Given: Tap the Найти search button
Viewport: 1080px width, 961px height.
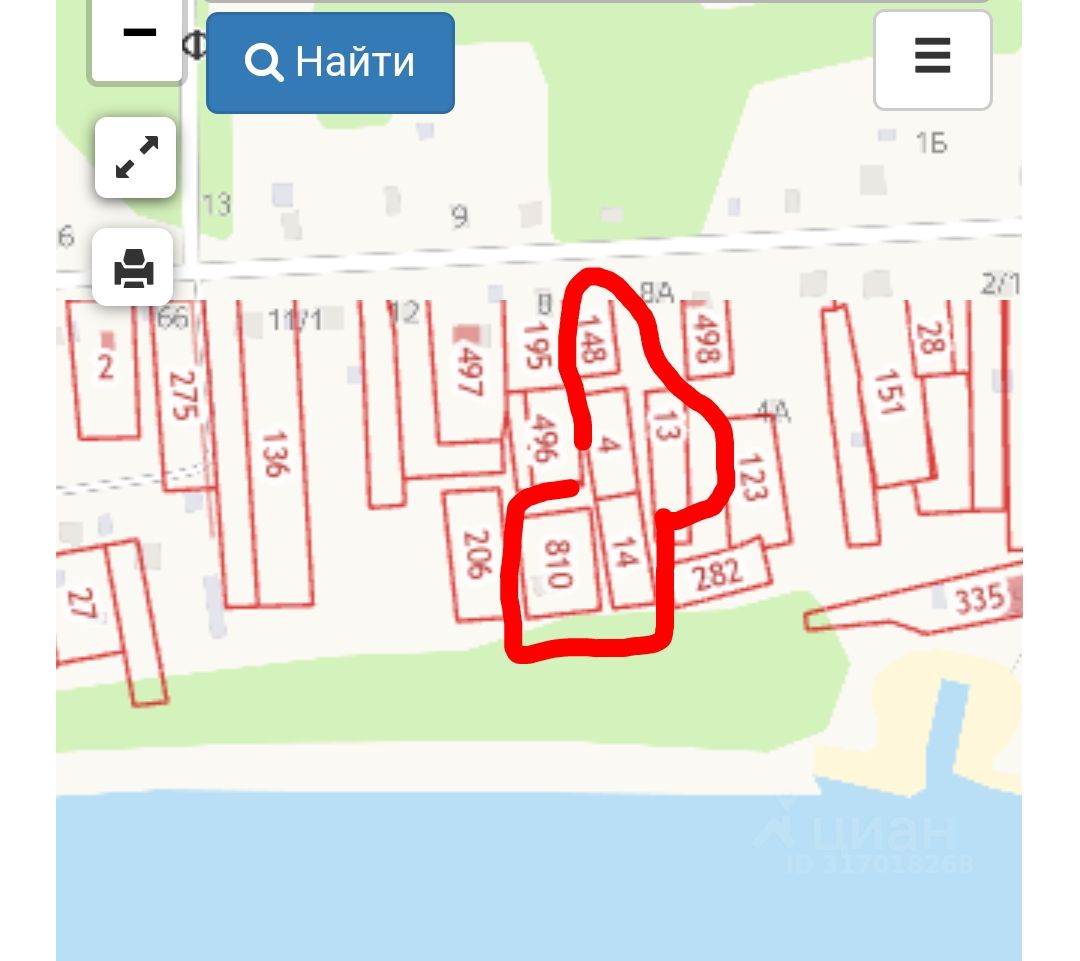Looking at the screenshot, I should (x=330, y=62).
